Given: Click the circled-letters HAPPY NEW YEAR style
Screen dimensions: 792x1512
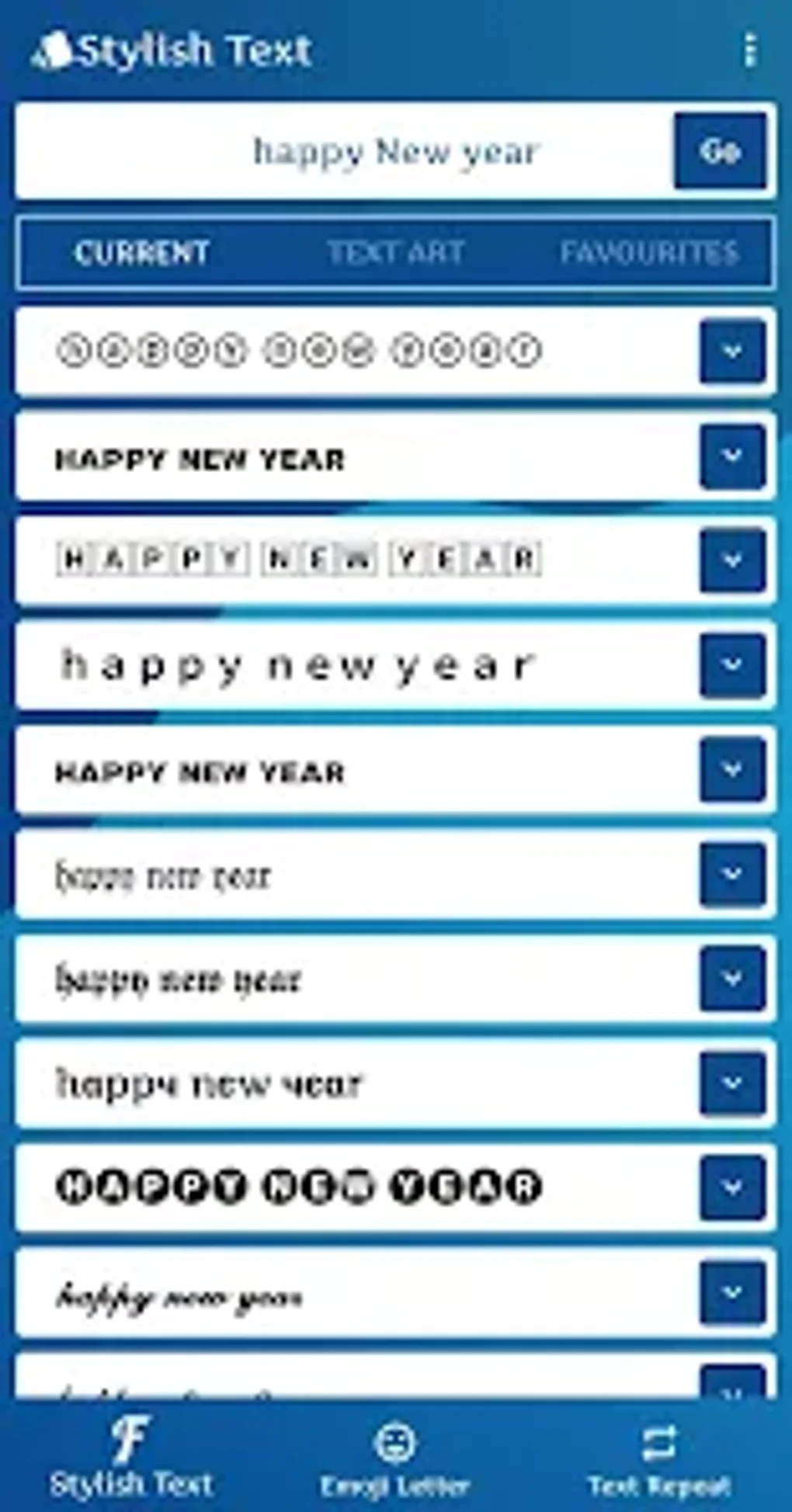Looking at the screenshot, I should [295, 351].
